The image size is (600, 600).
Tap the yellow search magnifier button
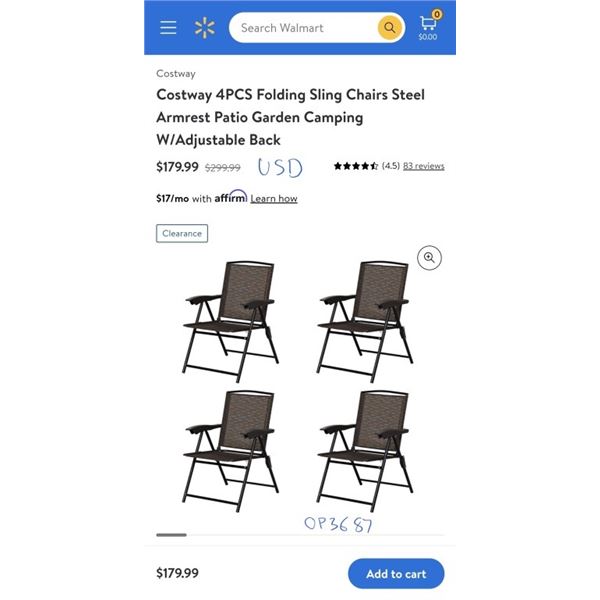pyautogui.click(x=389, y=28)
